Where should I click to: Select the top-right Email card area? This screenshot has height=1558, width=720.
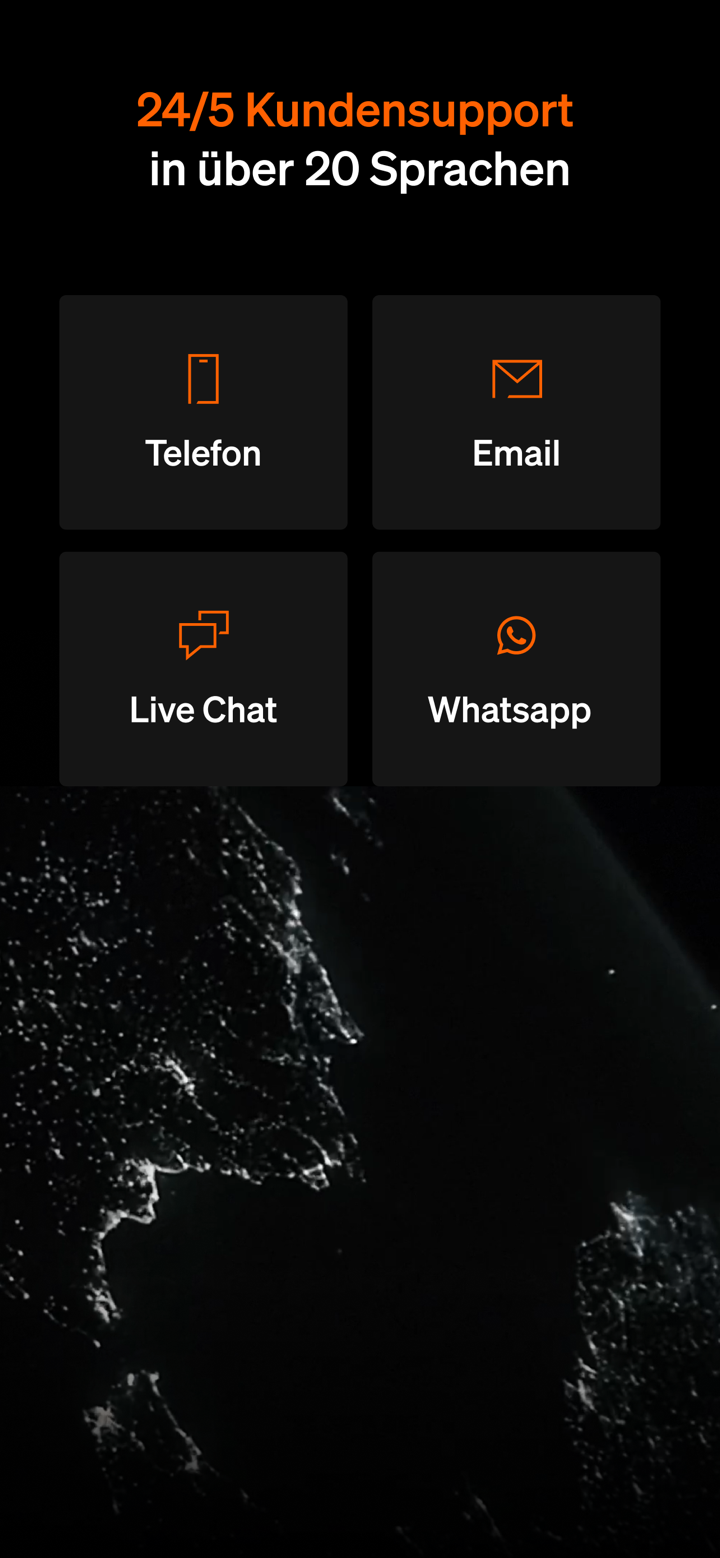click(516, 411)
